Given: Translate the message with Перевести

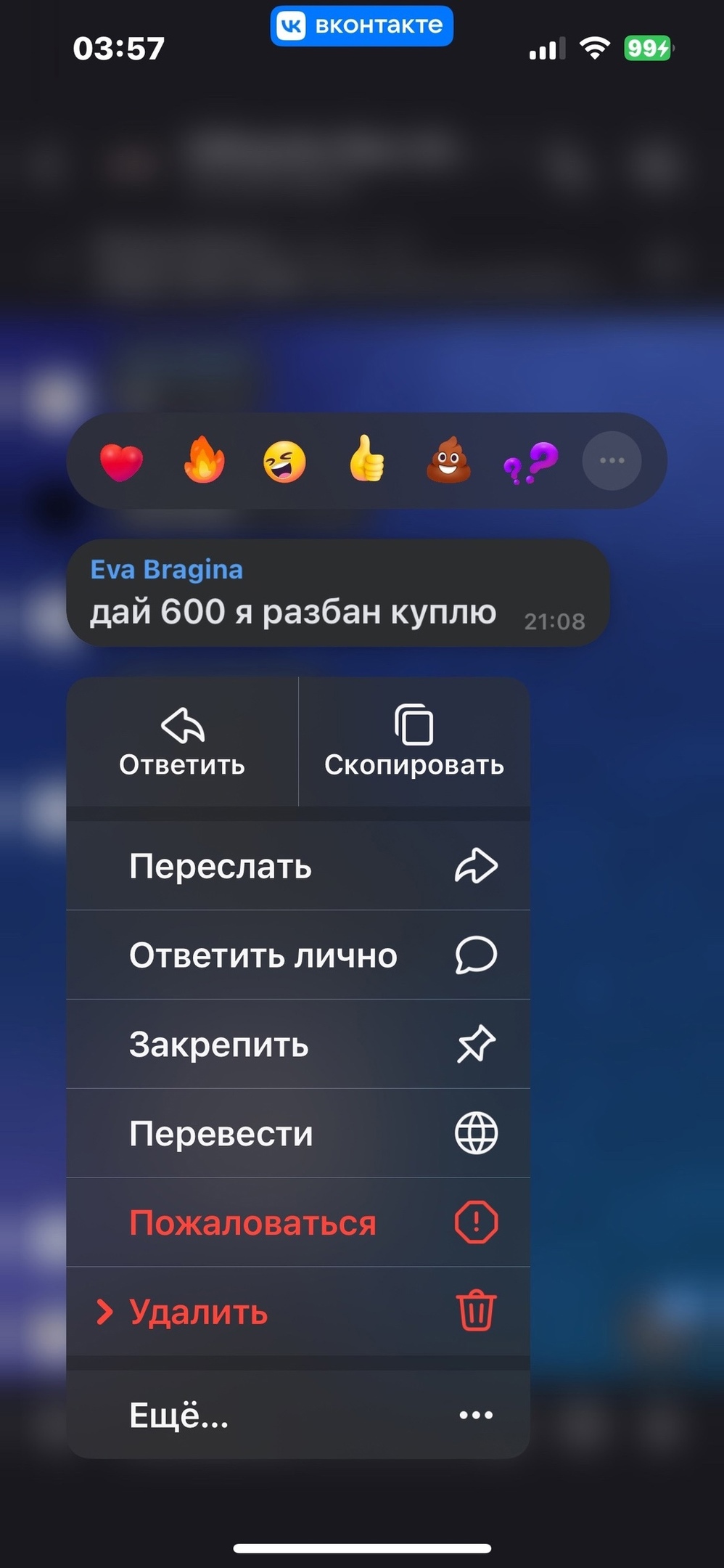Looking at the screenshot, I should (x=297, y=1134).
